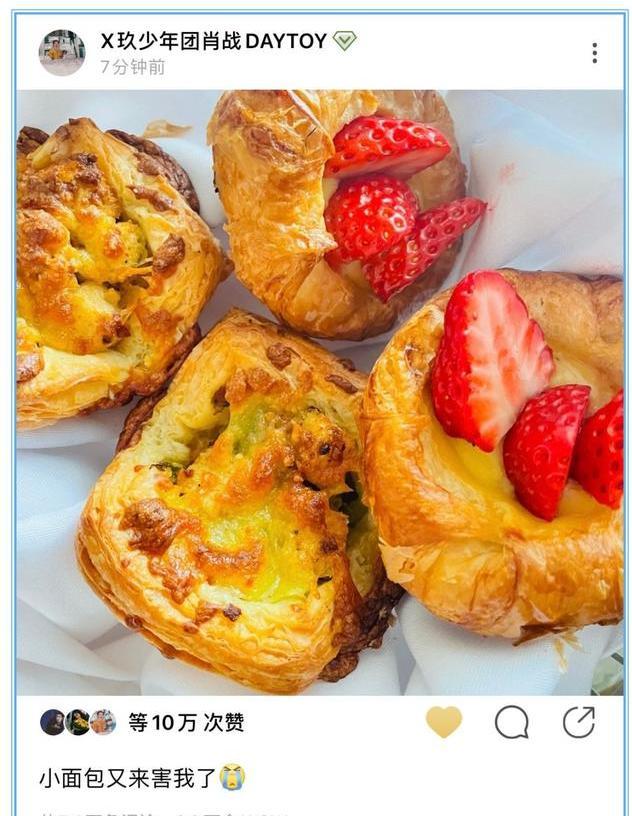Share the post via the arrow icon
The image size is (632, 816).
tap(579, 722)
